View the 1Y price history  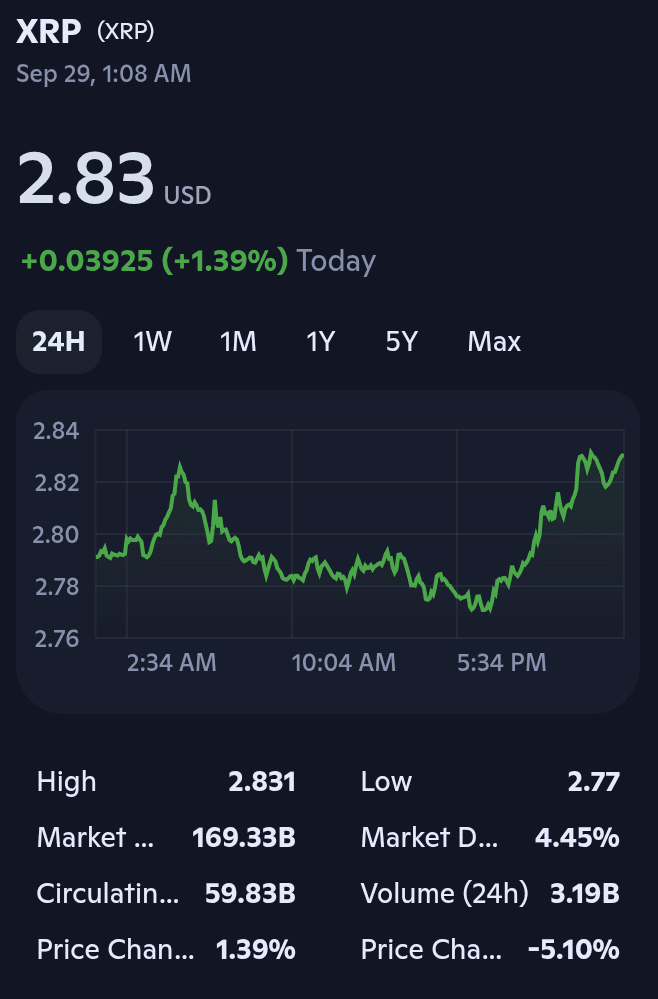pyautogui.click(x=320, y=342)
